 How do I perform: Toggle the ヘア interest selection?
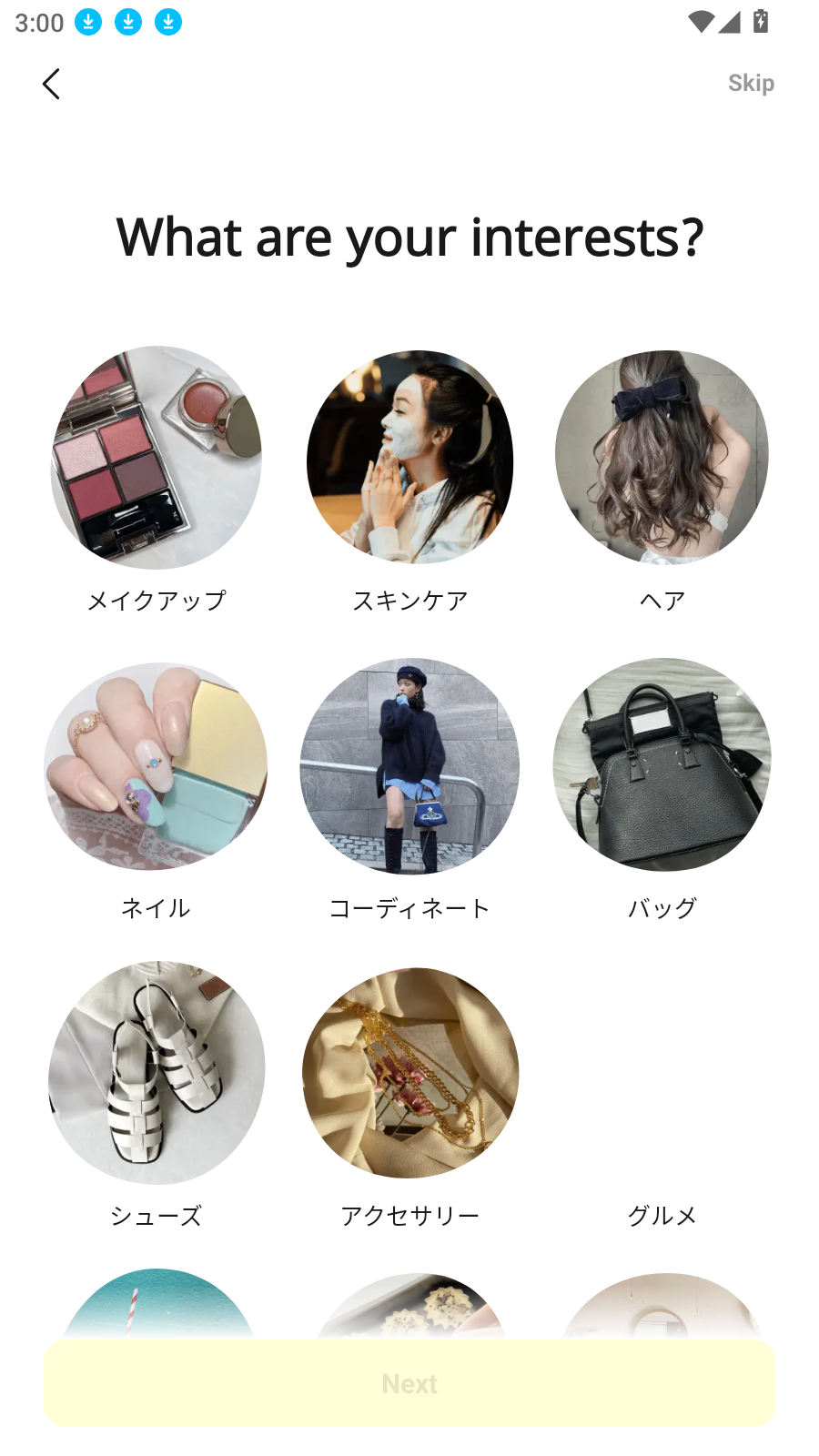[662, 456]
